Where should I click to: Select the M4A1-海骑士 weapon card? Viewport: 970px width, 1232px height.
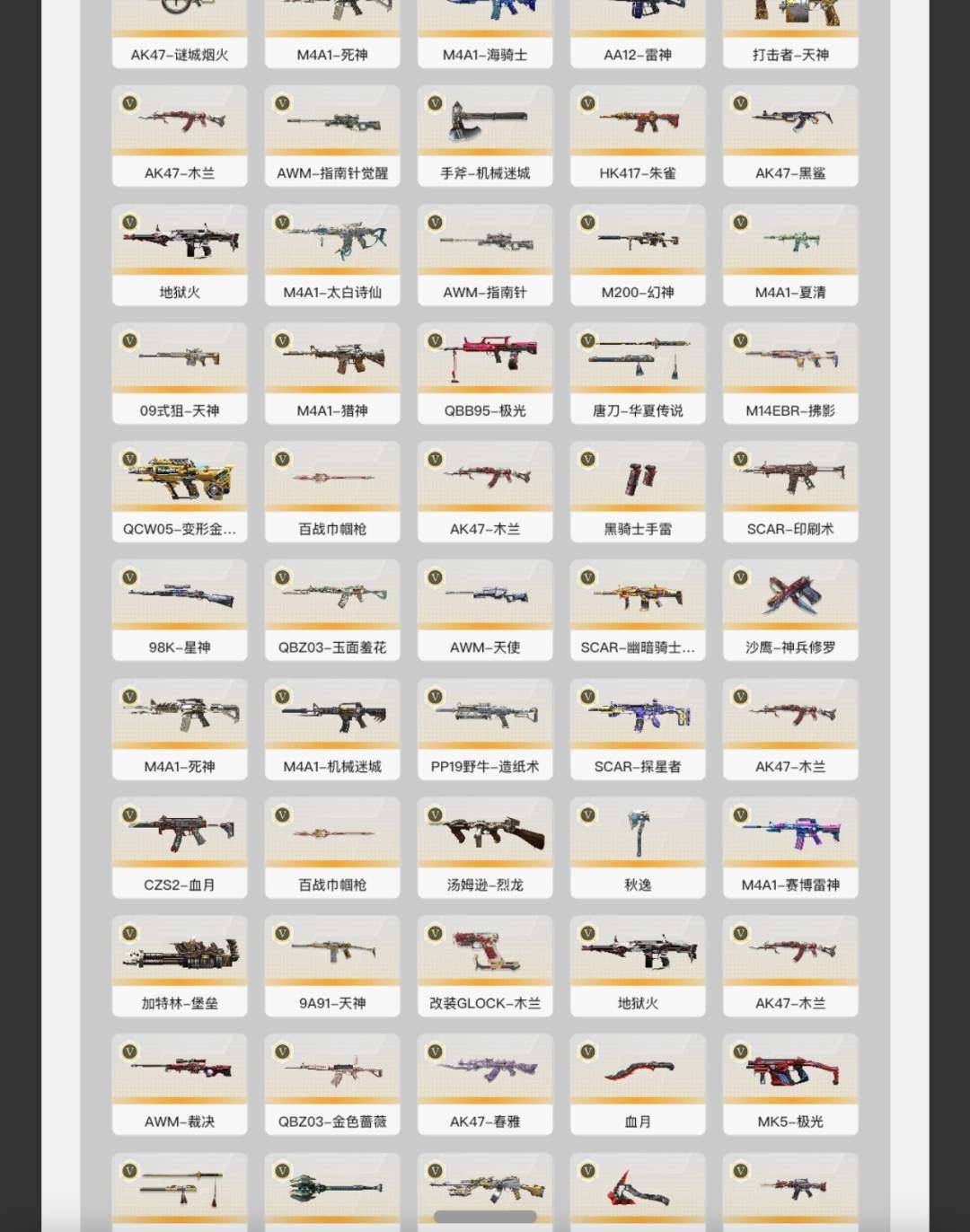[485, 36]
